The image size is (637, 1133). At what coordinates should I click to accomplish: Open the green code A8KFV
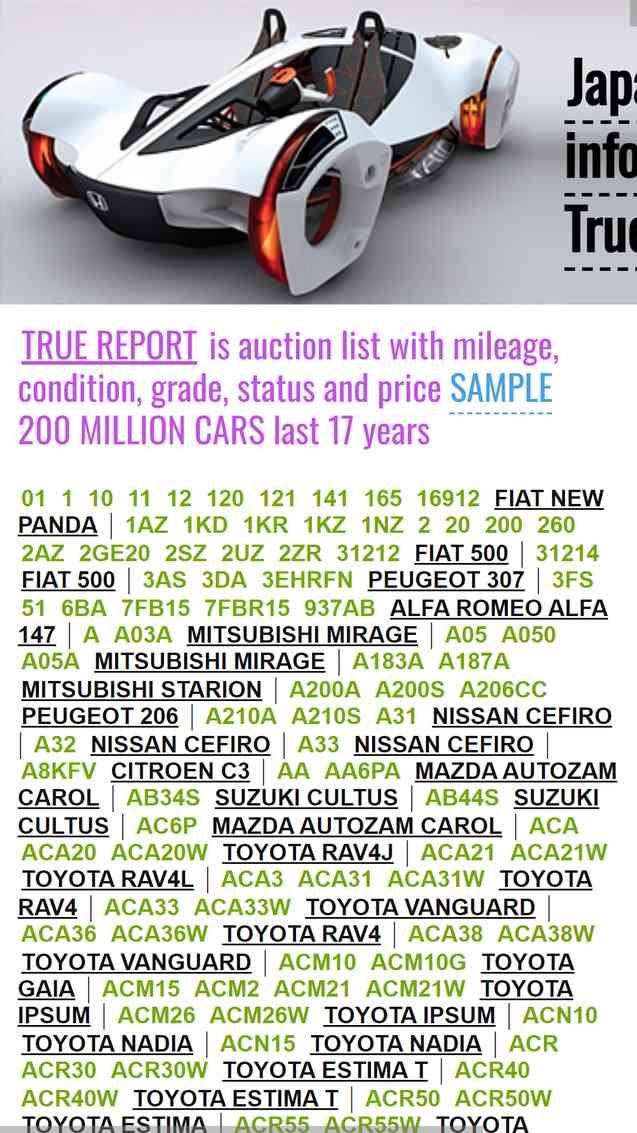coord(58,771)
